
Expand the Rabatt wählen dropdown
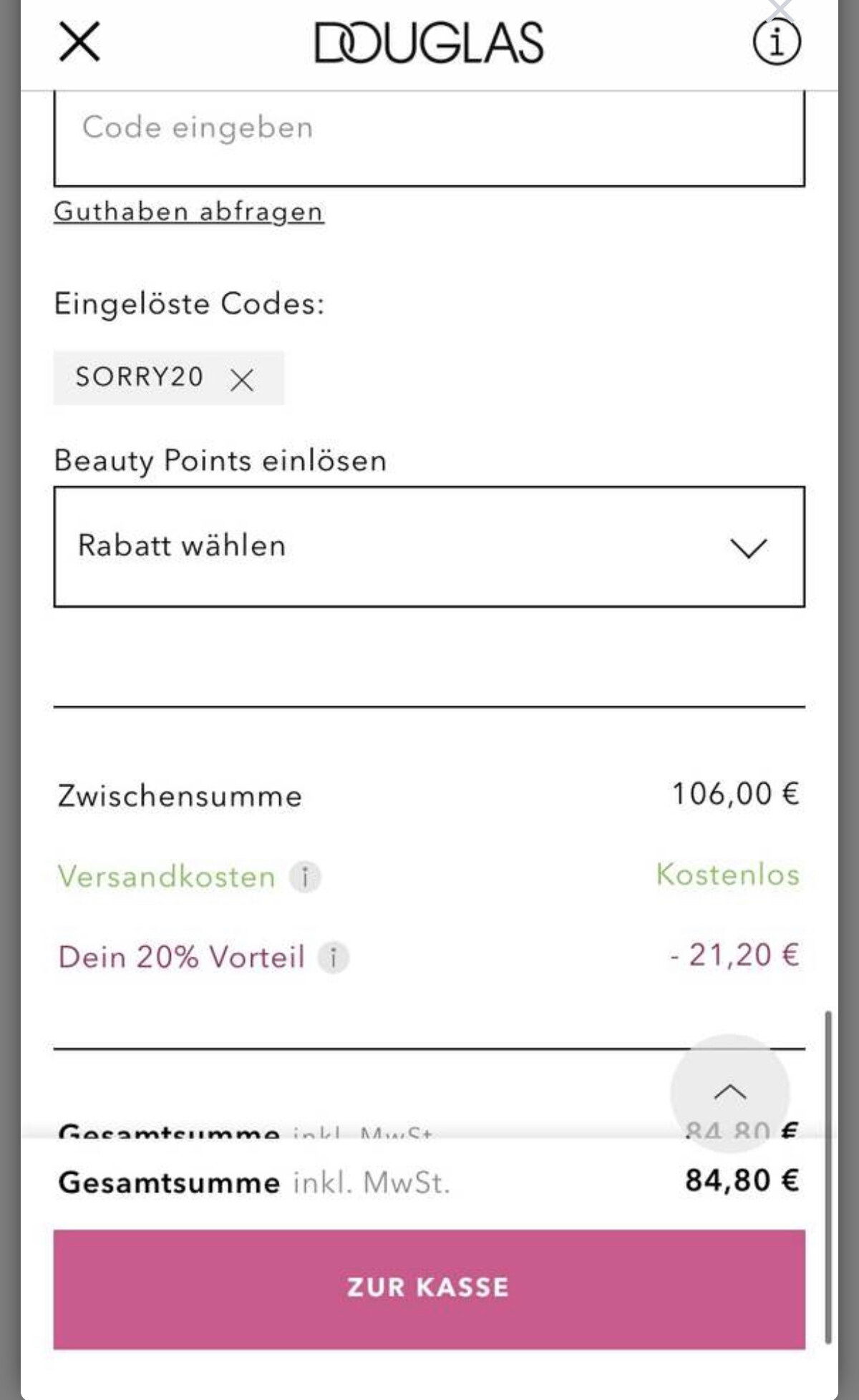pyautogui.click(x=429, y=547)
